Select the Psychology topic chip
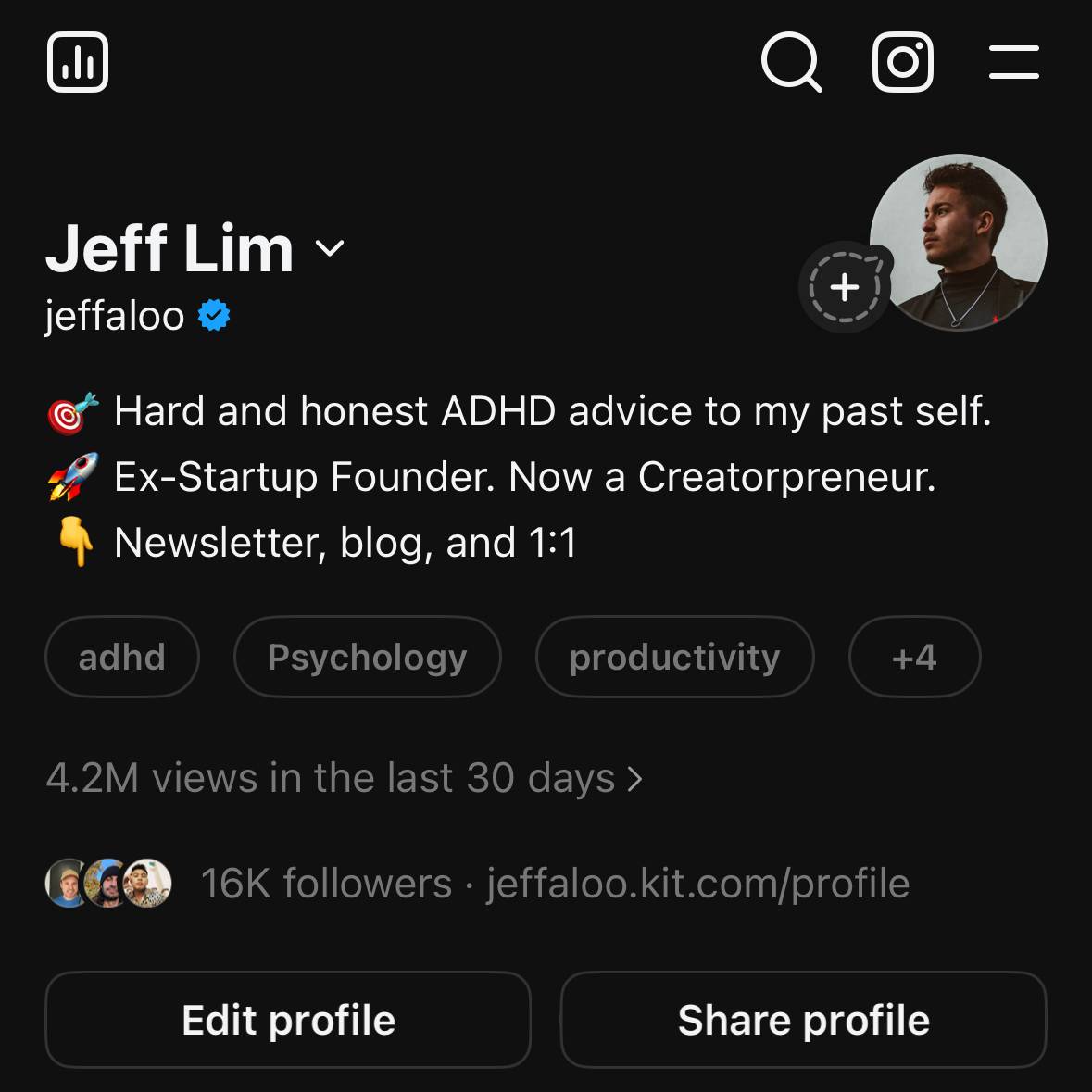 [x=368, y=657]
